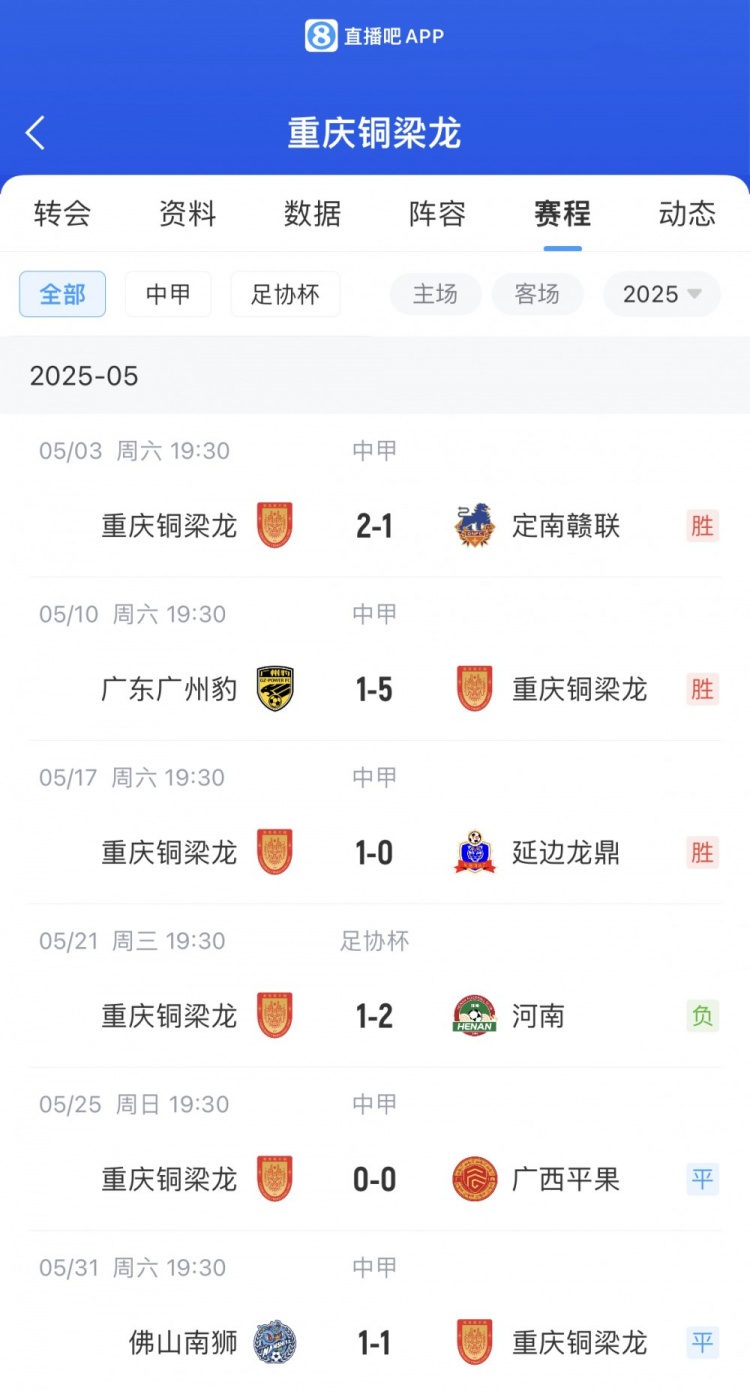Show only 客场 matches
750x1391 pixels.
coord(537,294)
